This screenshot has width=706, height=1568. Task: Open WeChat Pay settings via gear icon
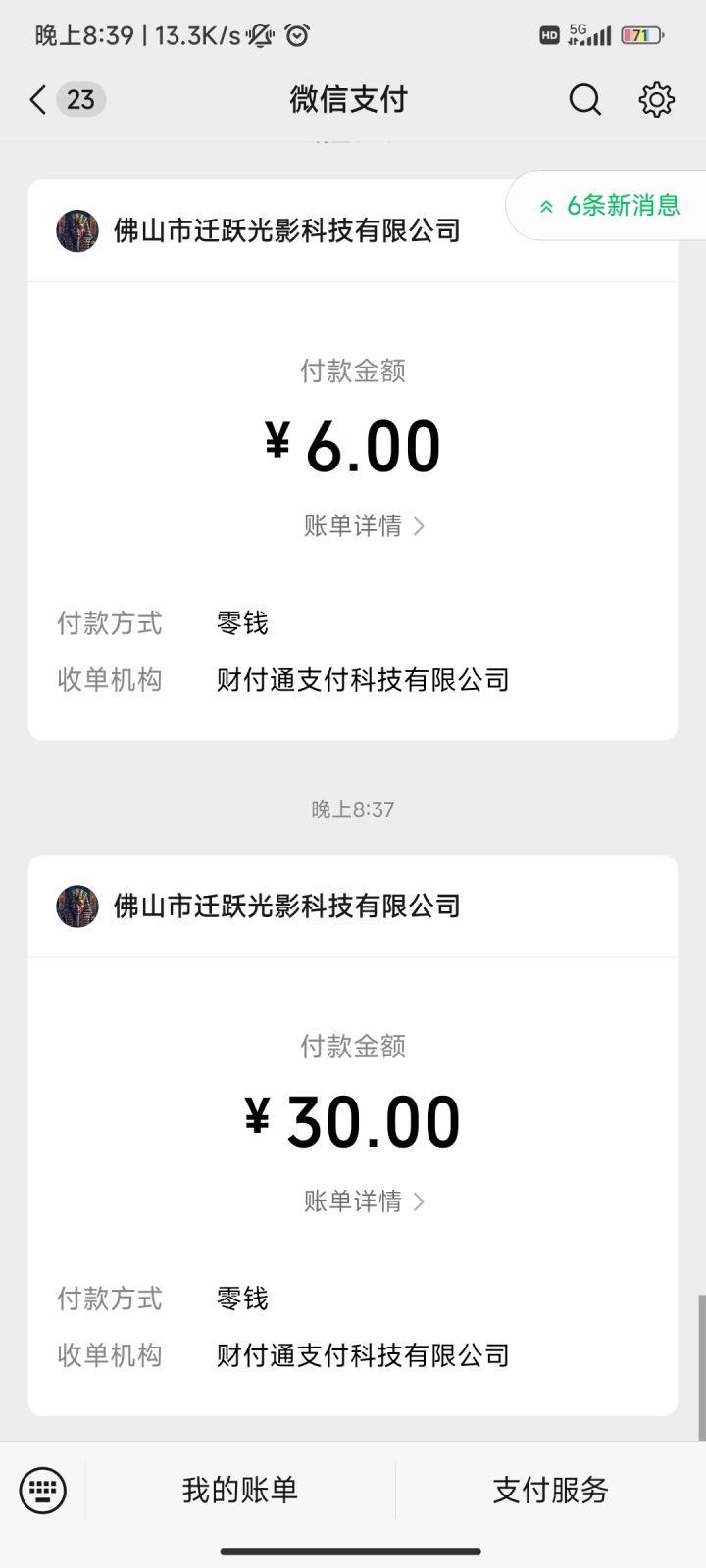[x=657, y=99]
